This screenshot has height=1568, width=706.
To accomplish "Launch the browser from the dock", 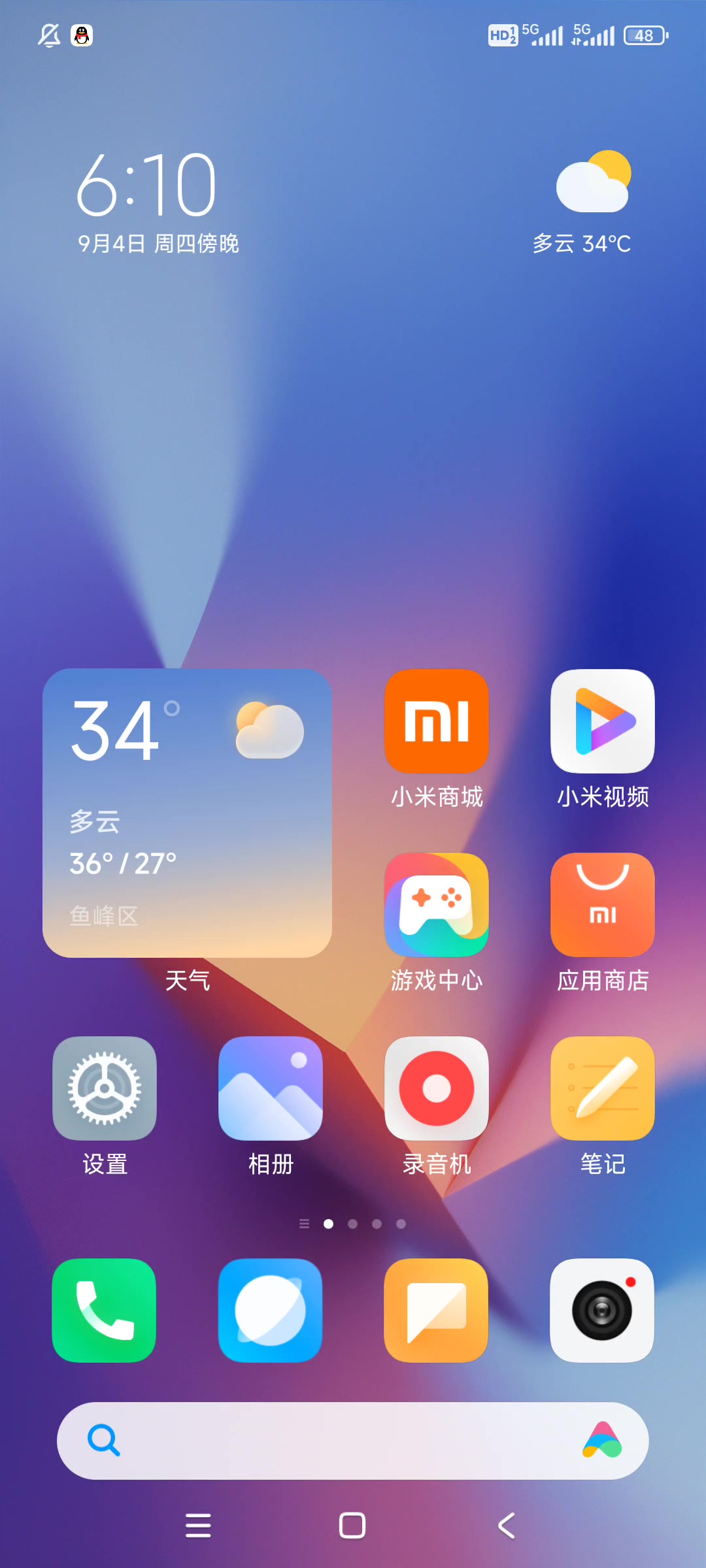I will [x=271, y=1311].
